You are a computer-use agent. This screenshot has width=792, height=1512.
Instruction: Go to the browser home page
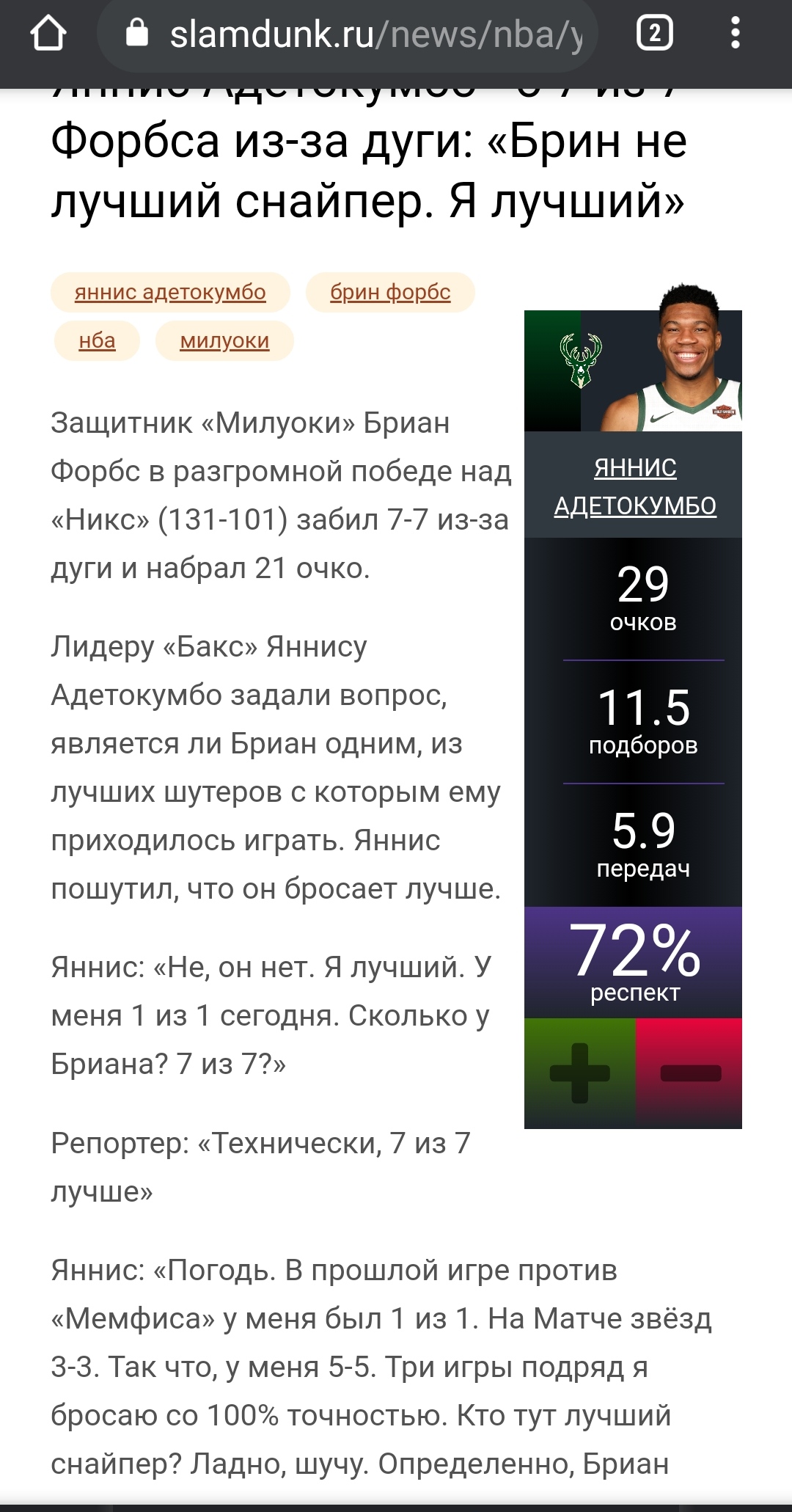click(x=48, y=34)
